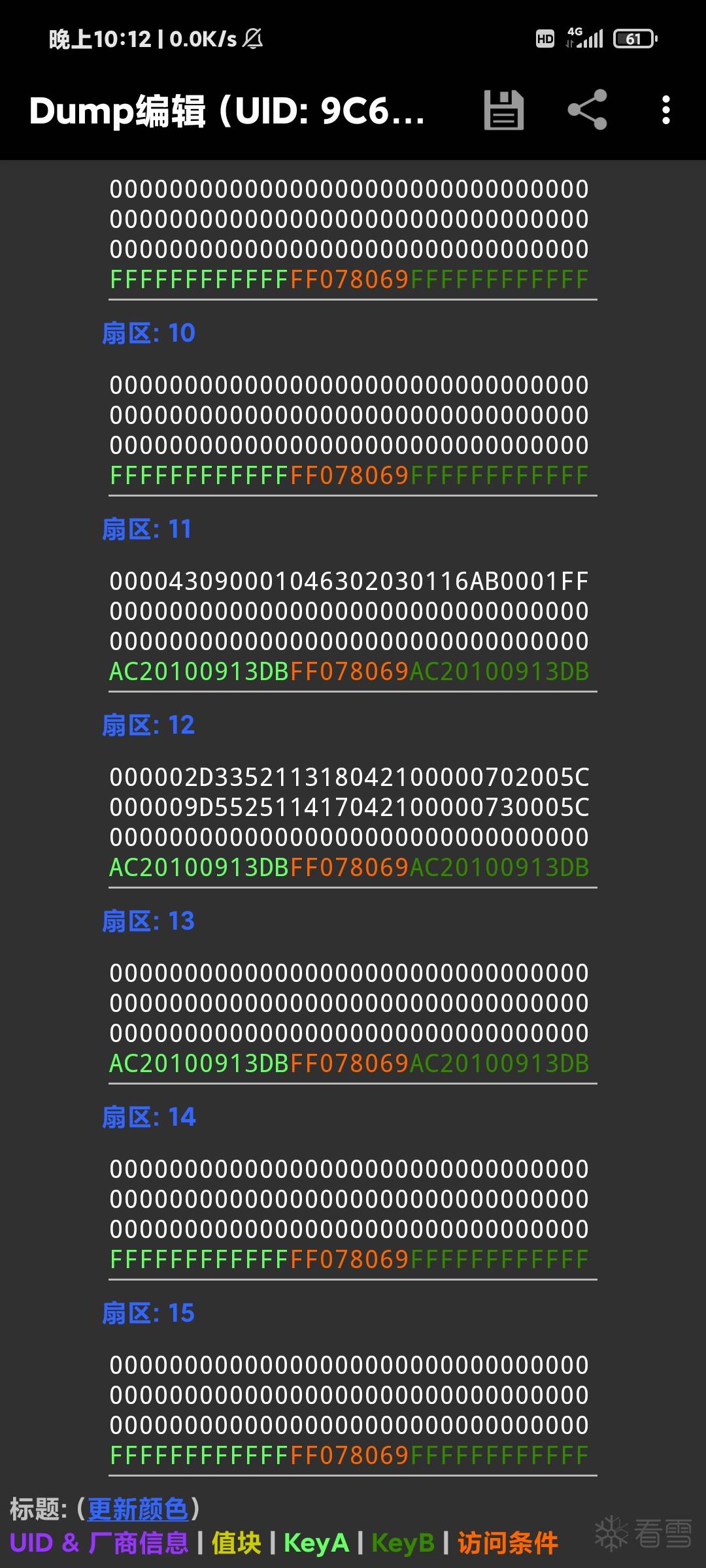Viewport: 706px width, 1568px height.
Task: Save the dump with the floppy icon
Action: click(503, 110)
